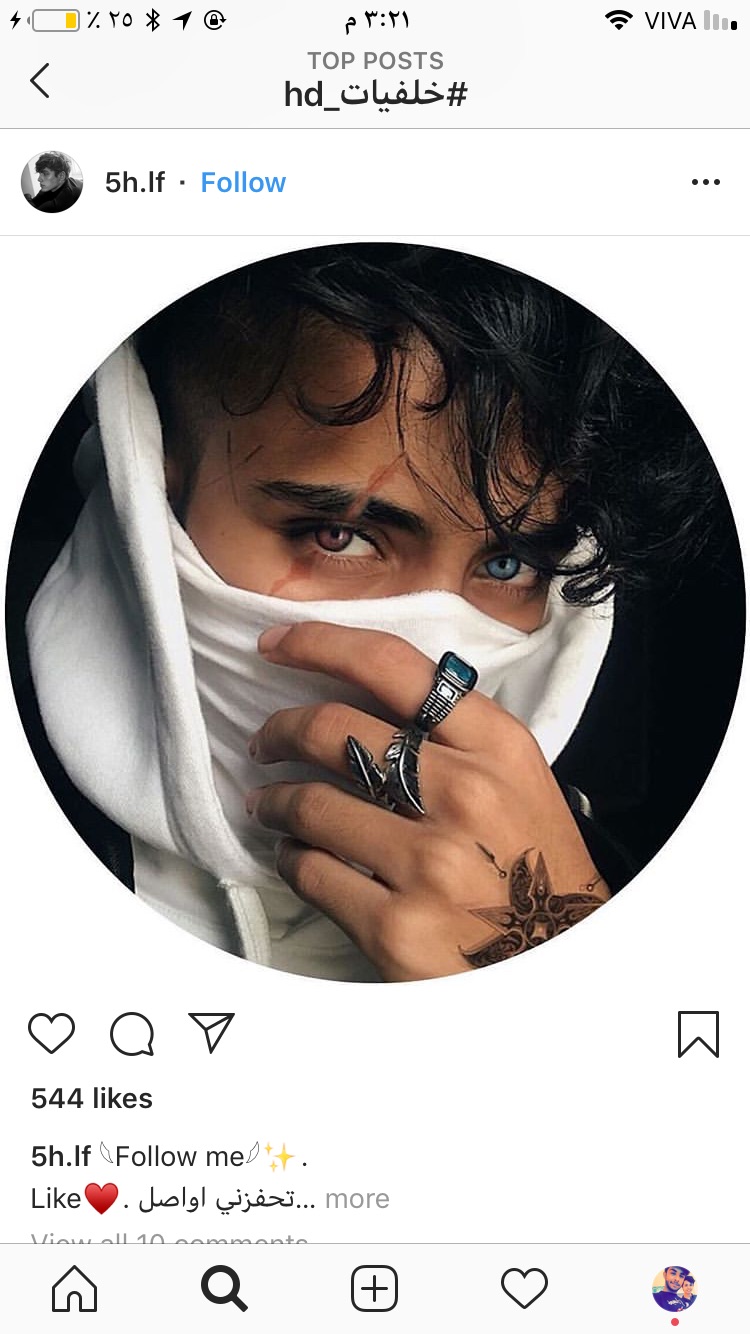Screen dimensions: 750x1334
Task: Share the post via paper plane icon
Action: [211, 1033]
